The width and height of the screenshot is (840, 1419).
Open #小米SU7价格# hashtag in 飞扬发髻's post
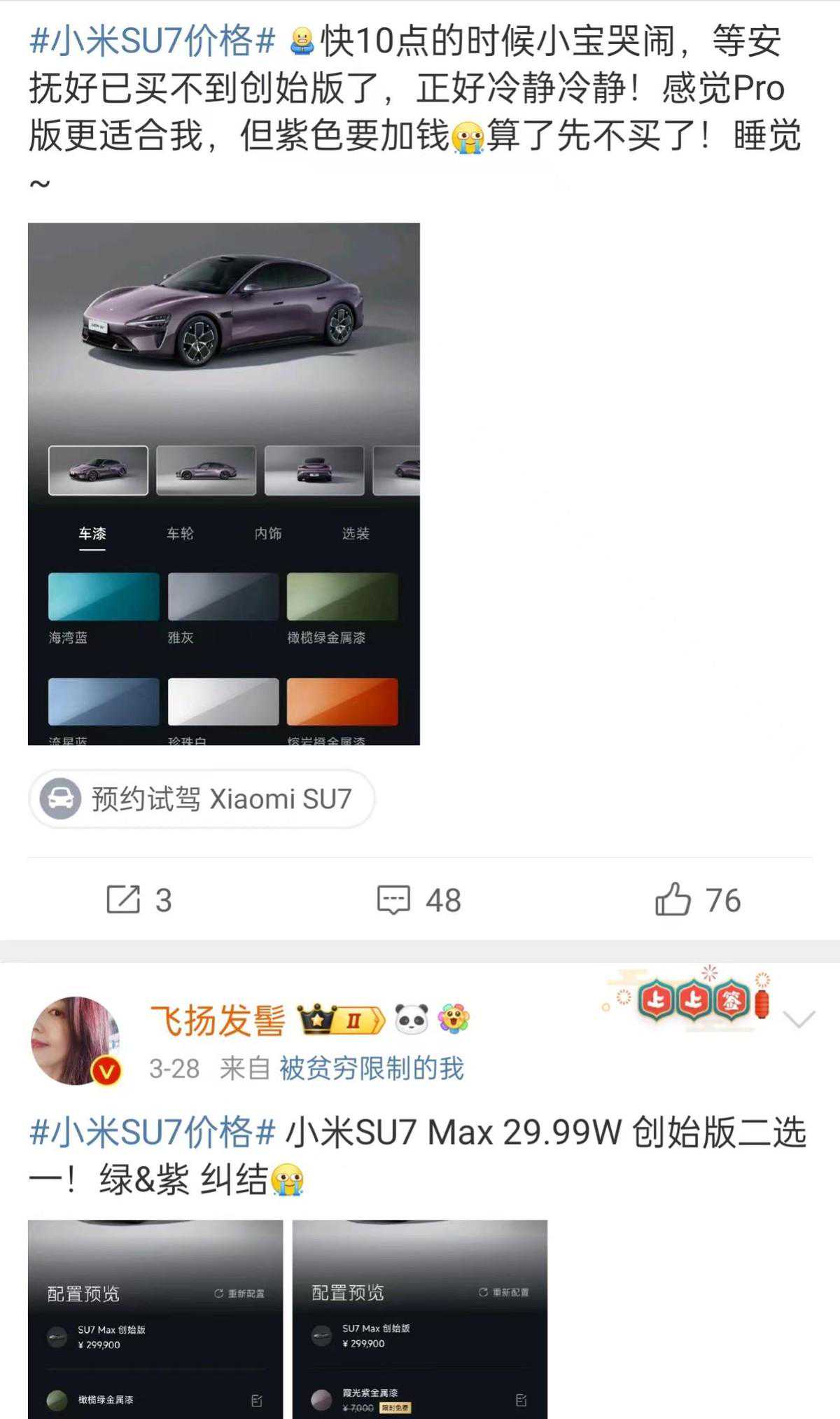pos(152,1133)
